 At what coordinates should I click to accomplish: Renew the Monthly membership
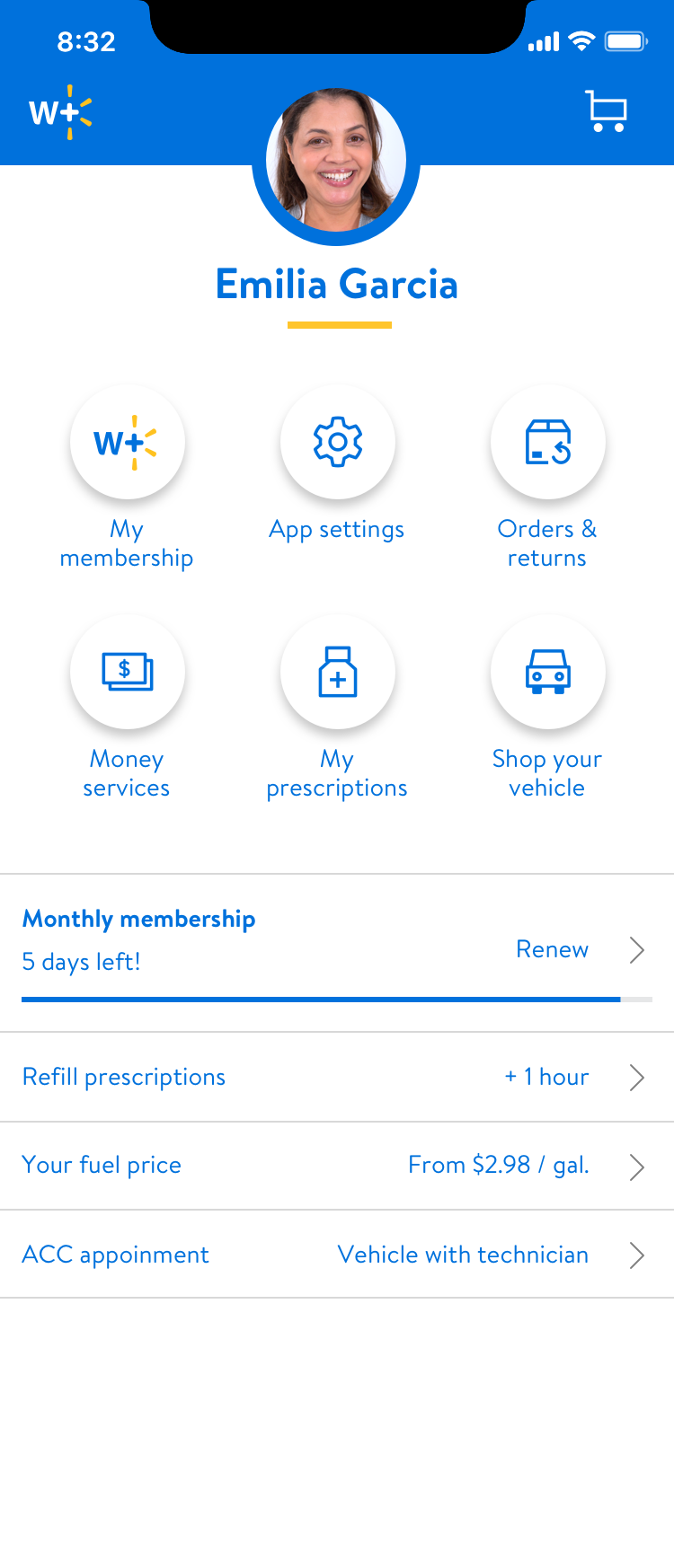click(553, 949)
